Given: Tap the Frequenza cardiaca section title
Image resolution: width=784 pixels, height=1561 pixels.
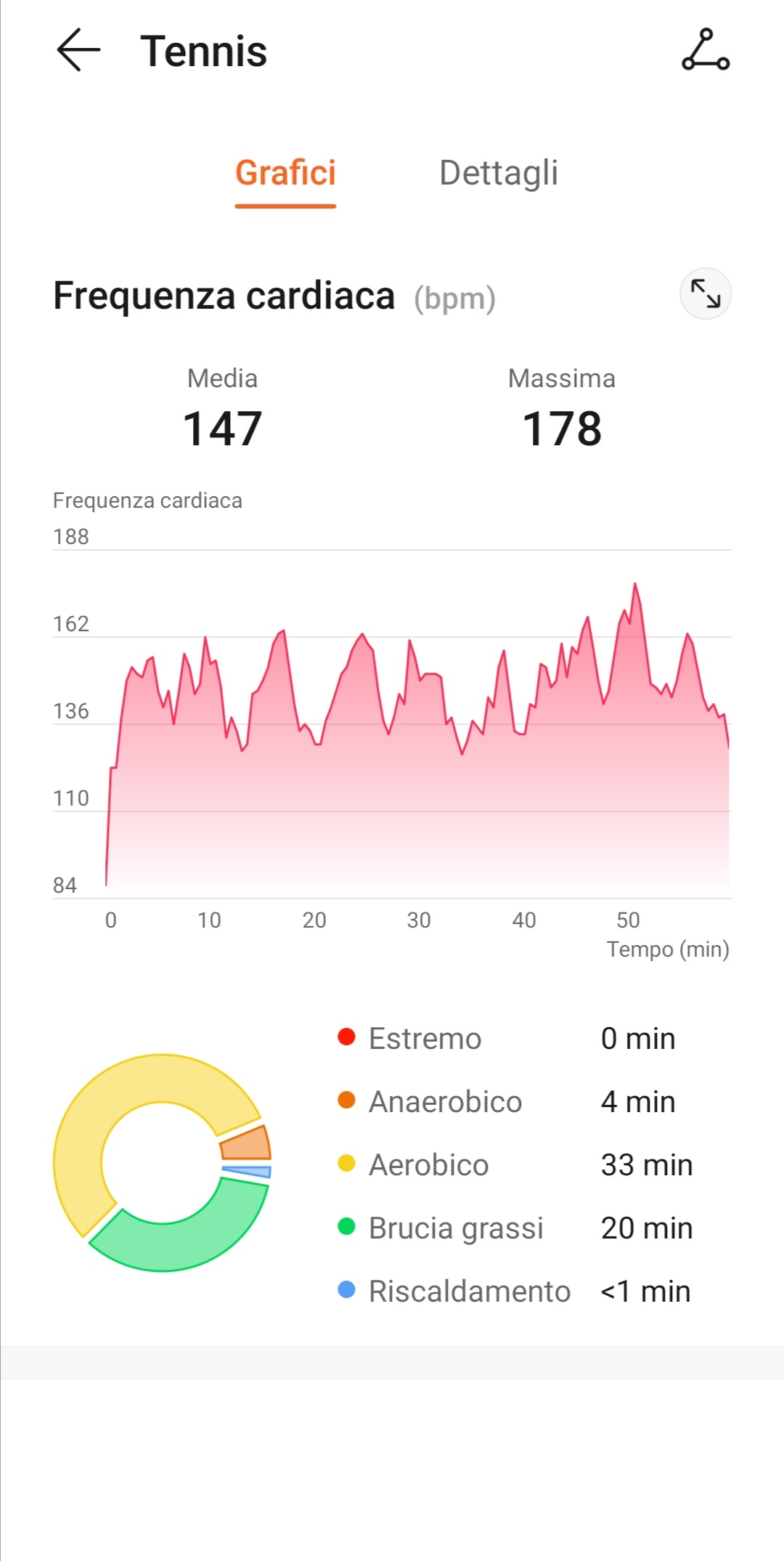Looking at the screenshot, I should tap(222, 295).
